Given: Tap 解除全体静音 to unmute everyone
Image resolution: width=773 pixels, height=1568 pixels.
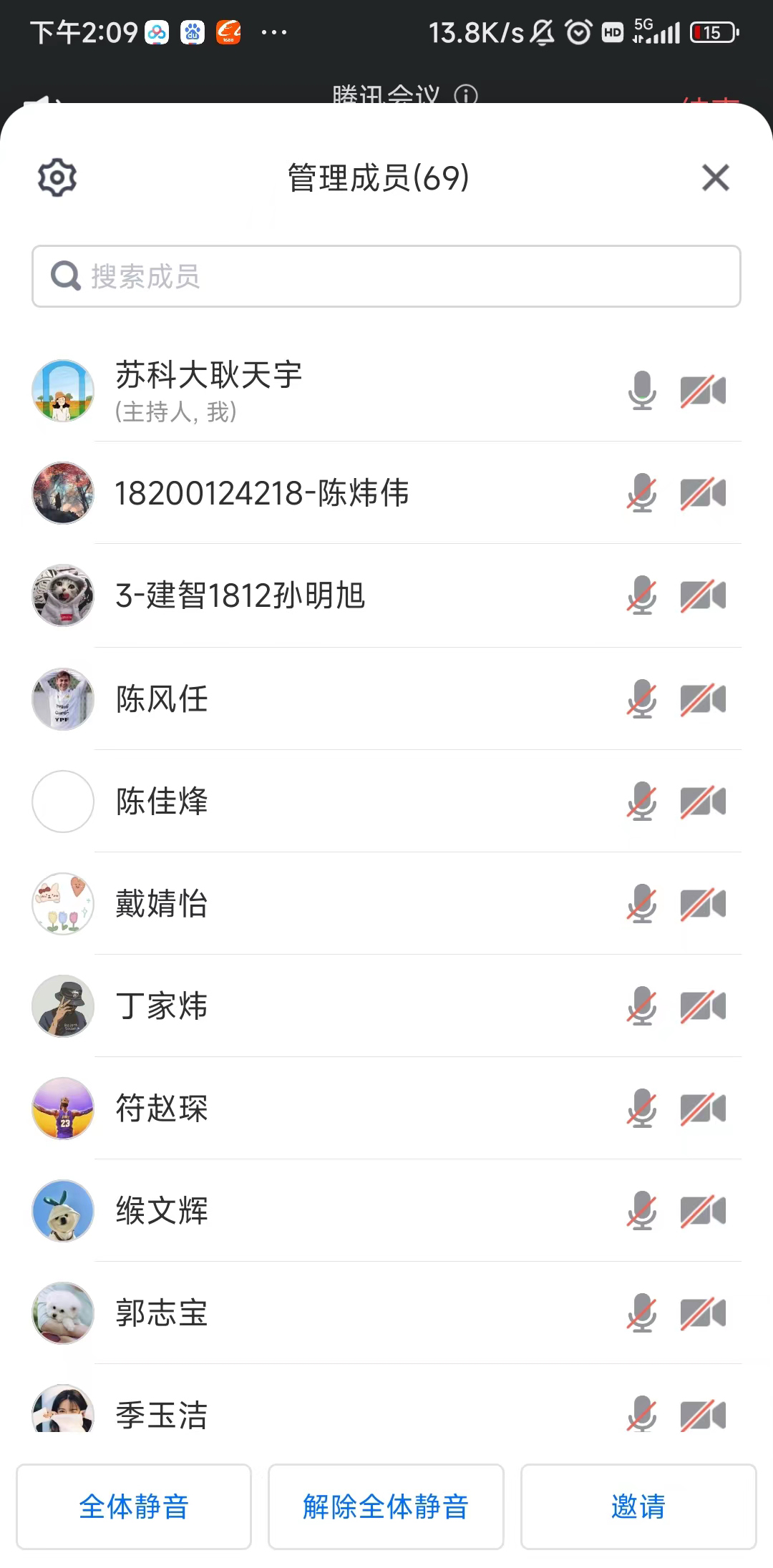Looking at the screenshot, I should tap(386, 1506).
